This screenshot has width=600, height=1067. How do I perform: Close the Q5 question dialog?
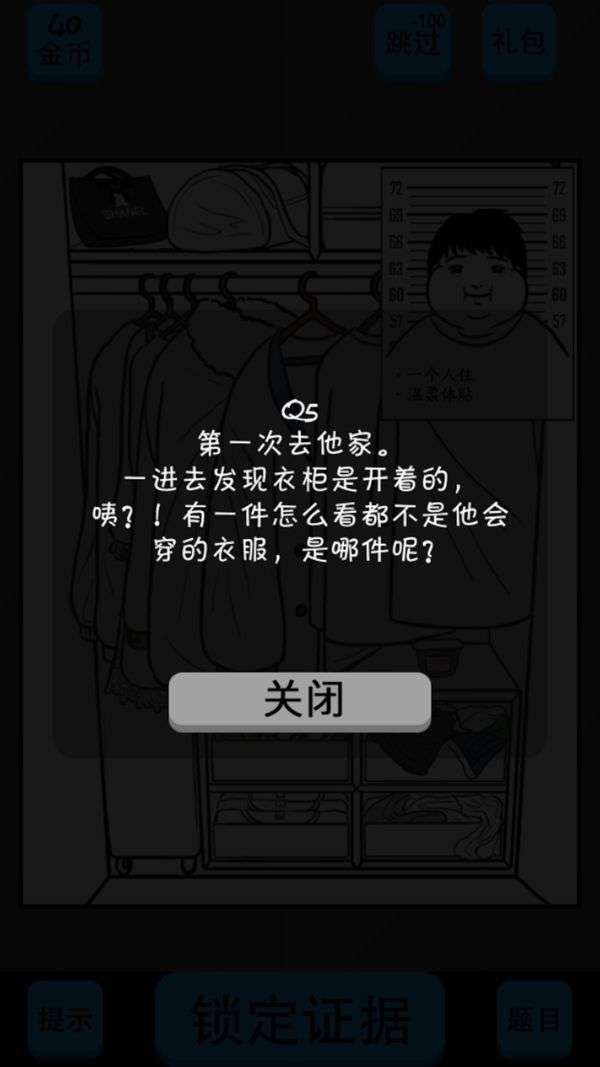click(x=300, y=701)
